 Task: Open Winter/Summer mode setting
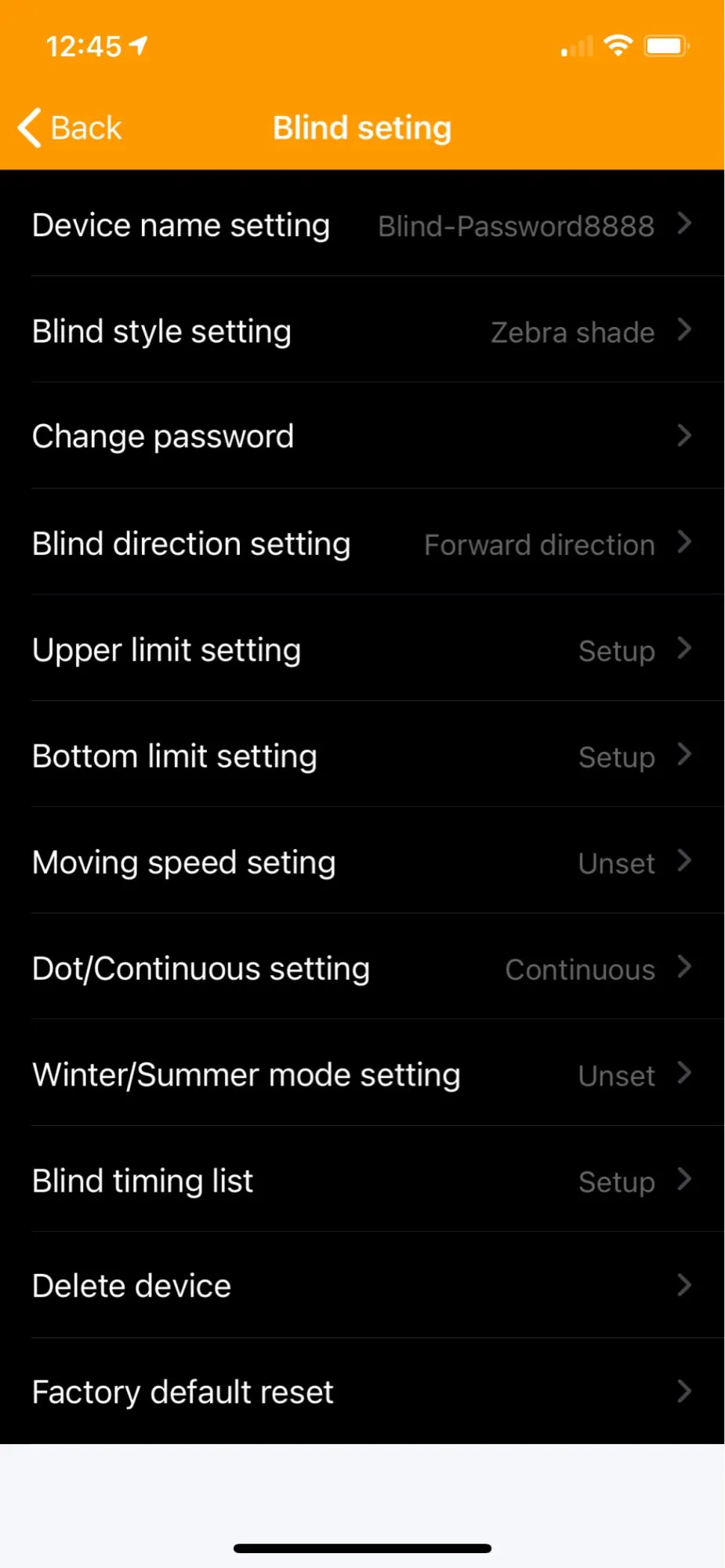(362, 1075)
